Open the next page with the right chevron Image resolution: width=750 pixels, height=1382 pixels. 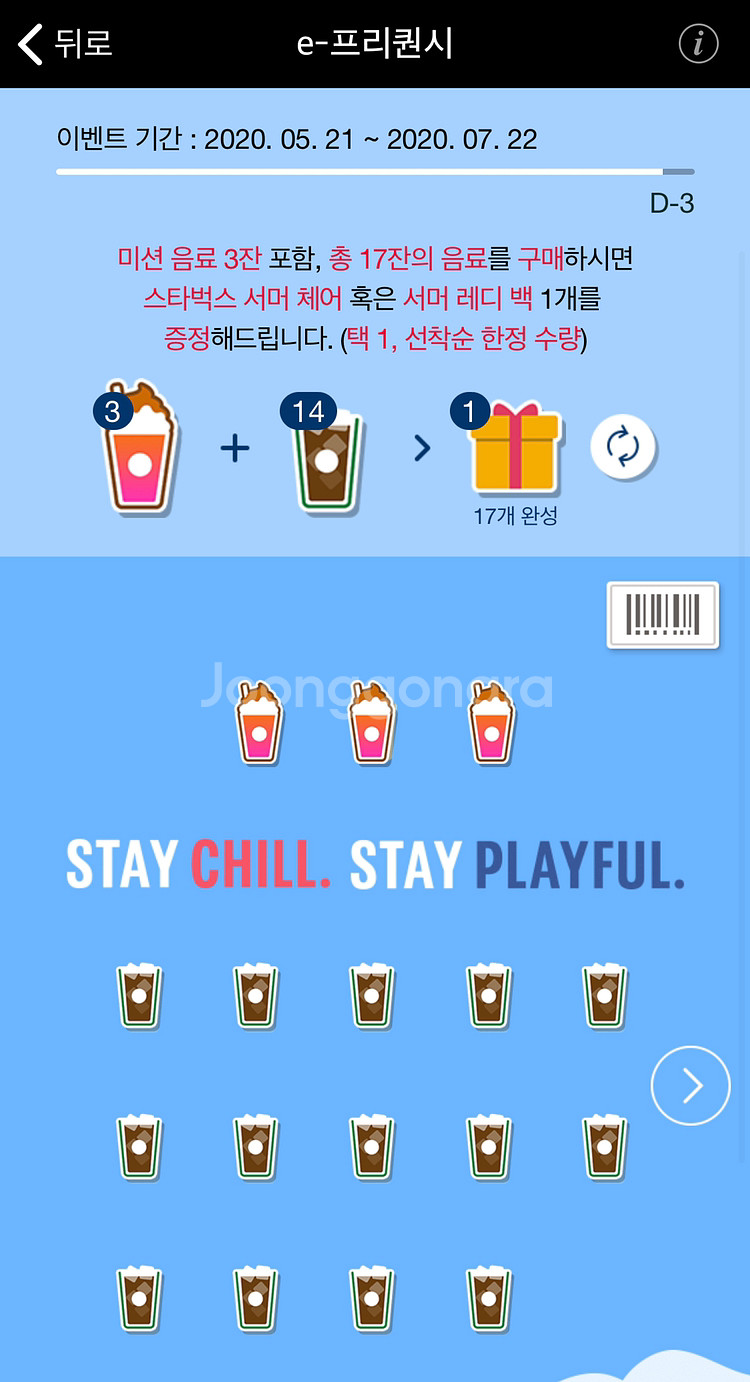[x=690, y=1085]
